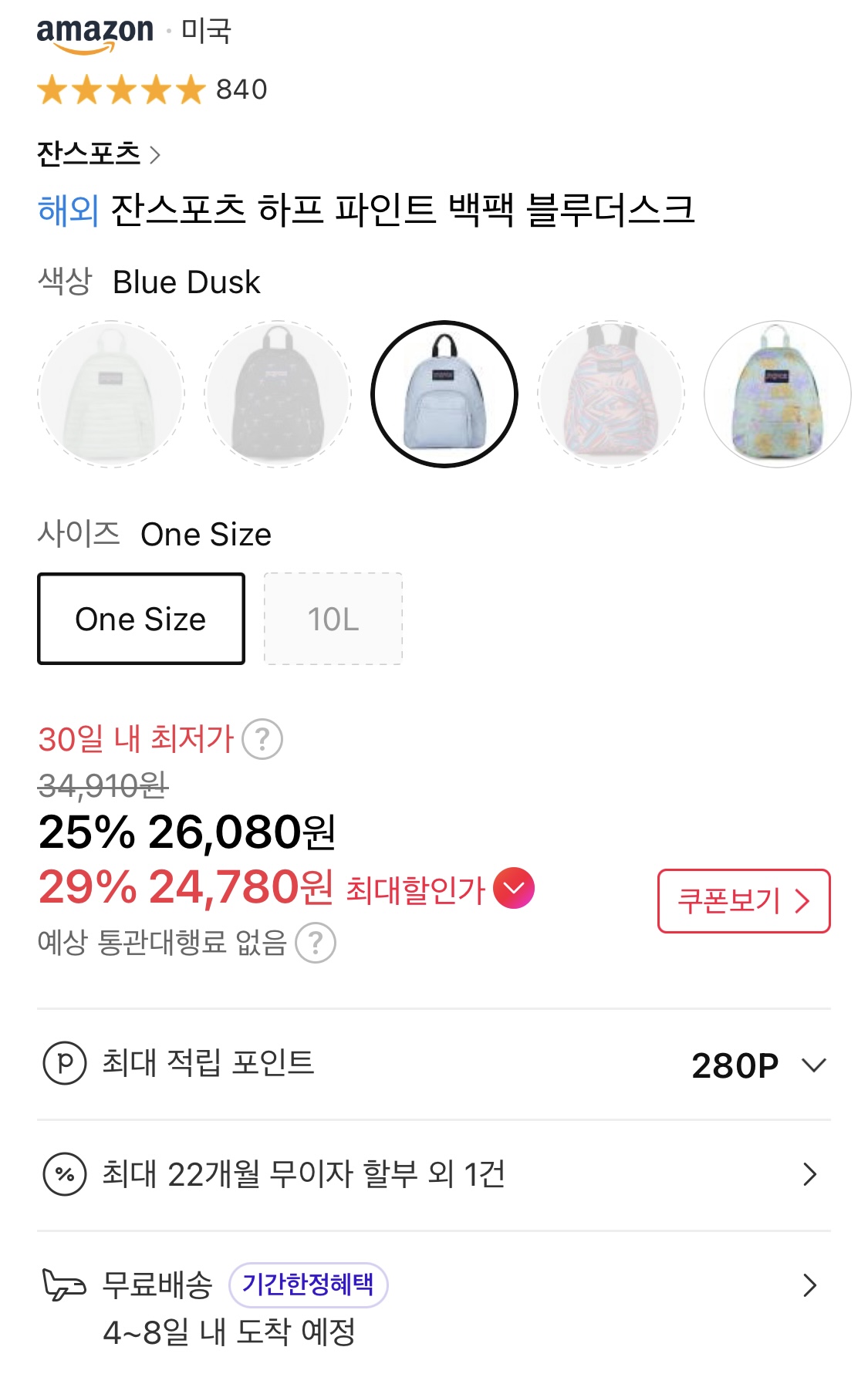The image size is (868, 1374).
Task: Select the One Size option
Action: pos(141,619)
